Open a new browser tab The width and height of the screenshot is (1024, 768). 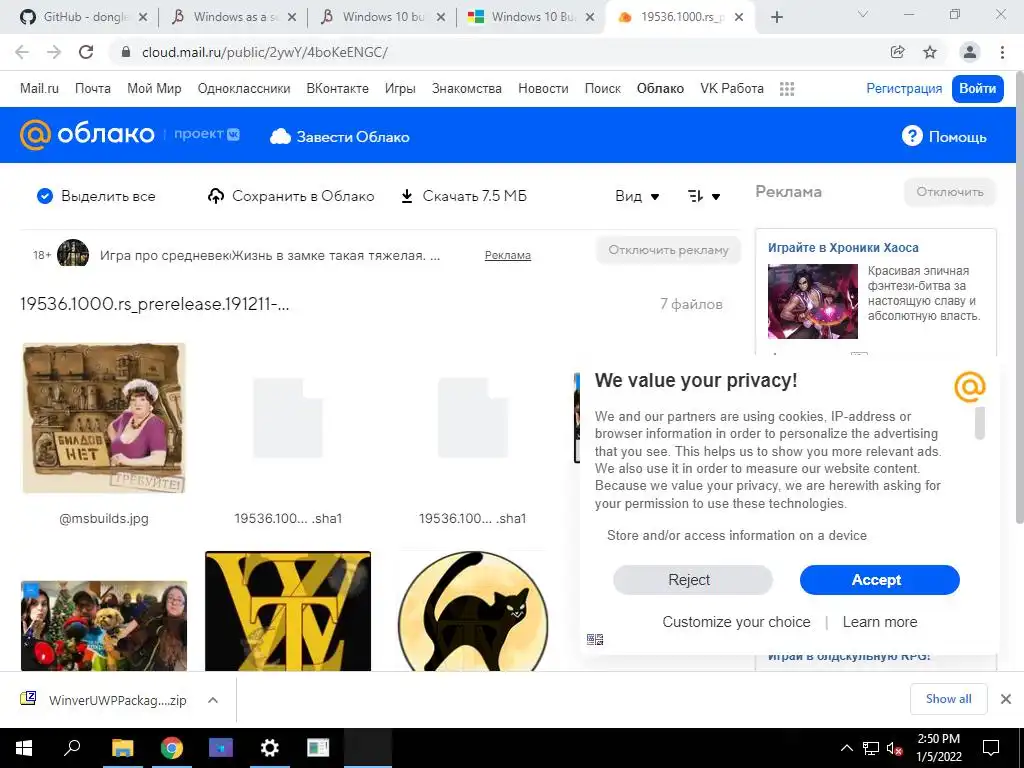[777, 17]
